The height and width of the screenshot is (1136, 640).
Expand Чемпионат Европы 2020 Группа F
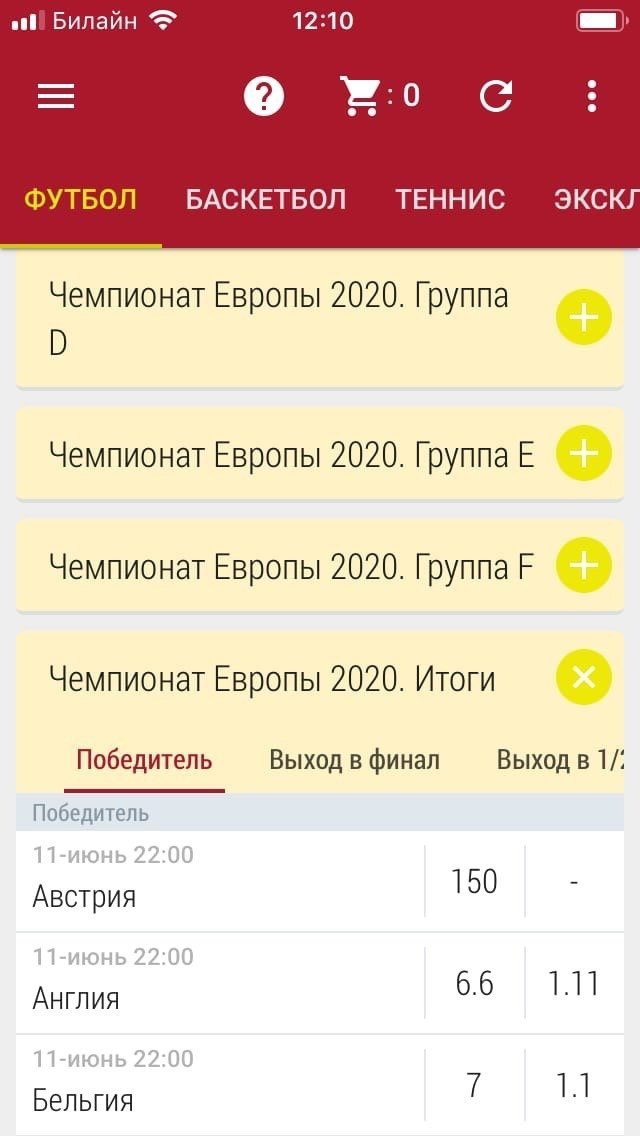pos(583,566)
